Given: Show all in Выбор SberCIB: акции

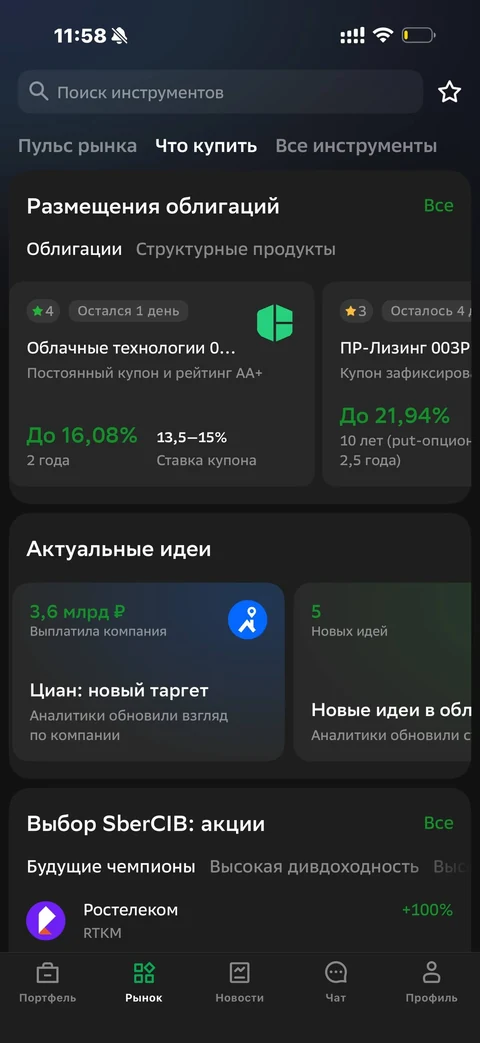Looking at the screenshot, I should (x=439, y=823).
